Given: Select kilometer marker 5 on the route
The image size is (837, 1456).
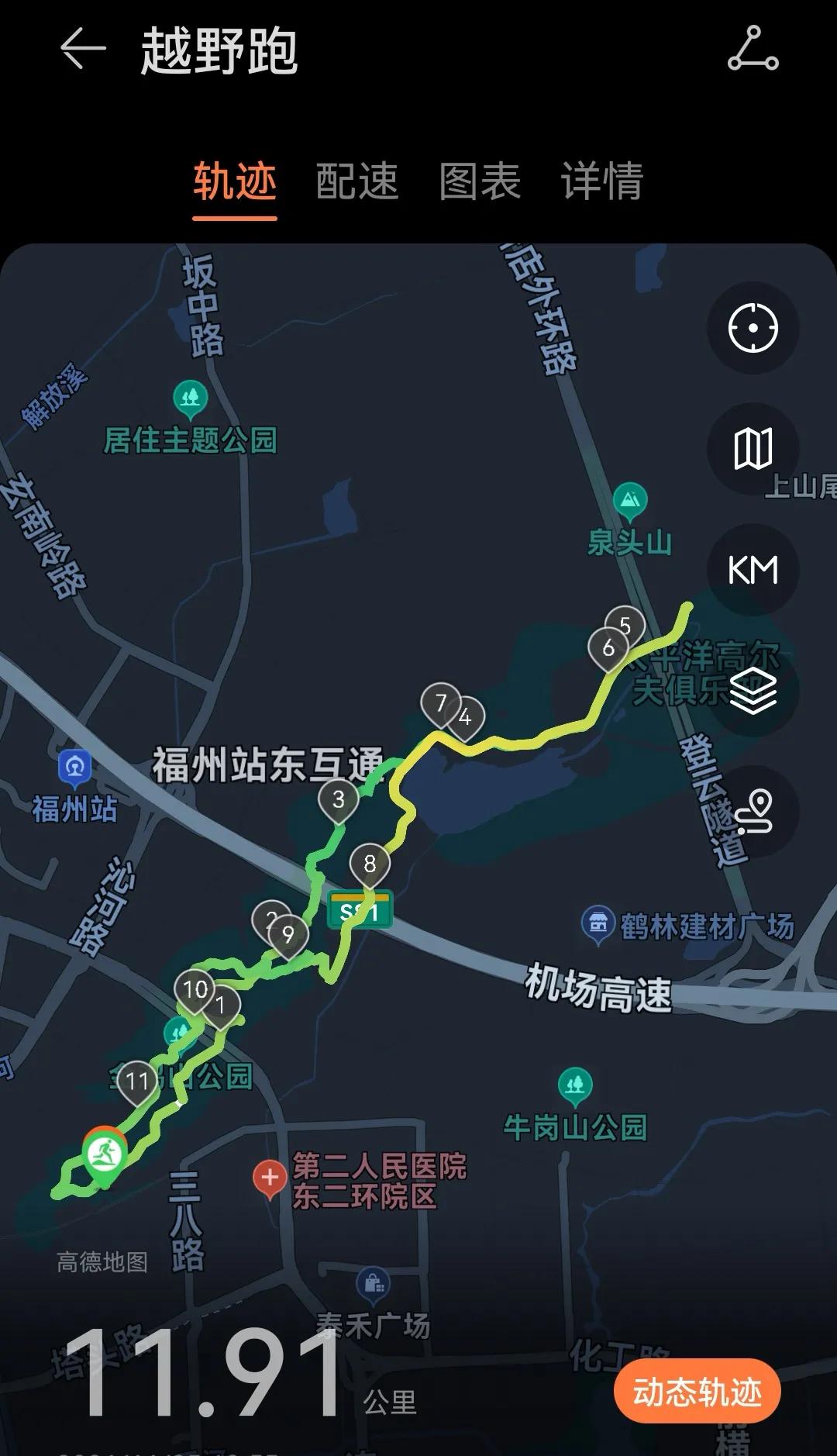Looking at the screenshot, I should pos(625,626).
